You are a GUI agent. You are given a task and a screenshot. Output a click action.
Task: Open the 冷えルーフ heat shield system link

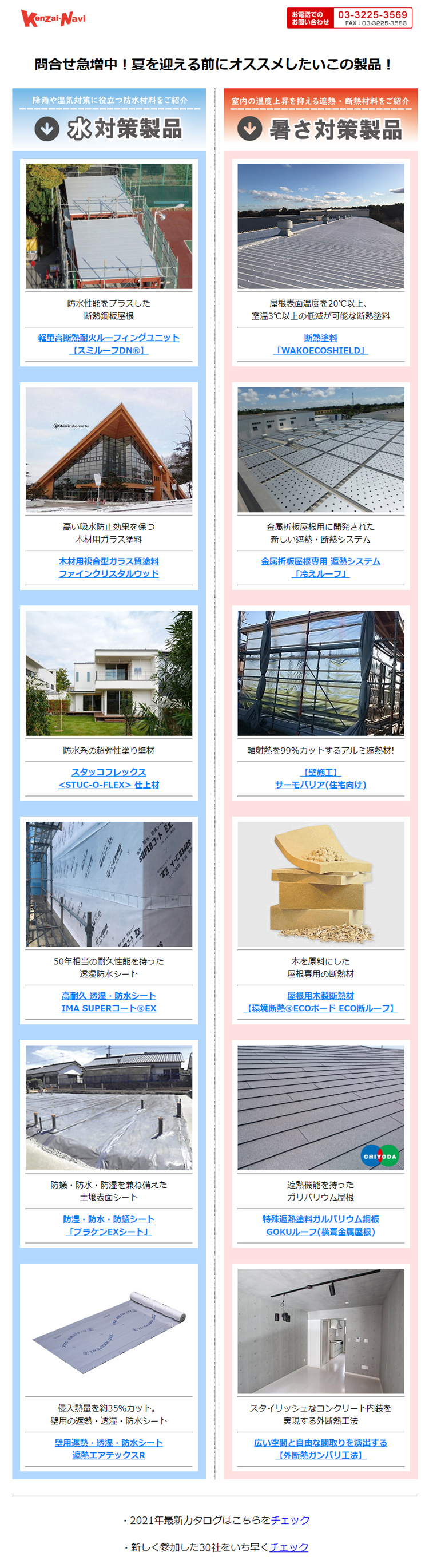pos(320,567)
